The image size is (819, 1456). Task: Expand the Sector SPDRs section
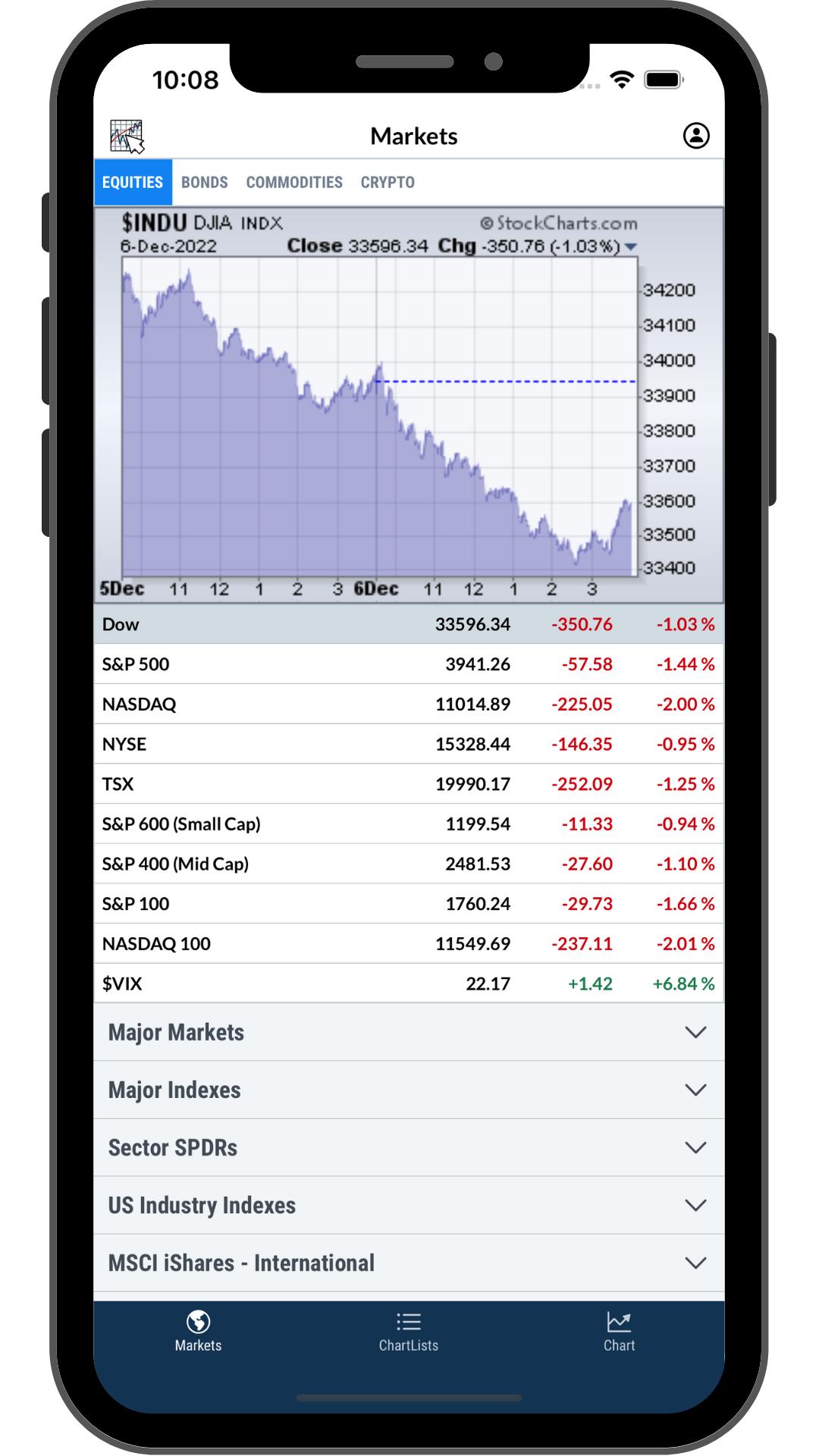click(x=409, y=1147)
